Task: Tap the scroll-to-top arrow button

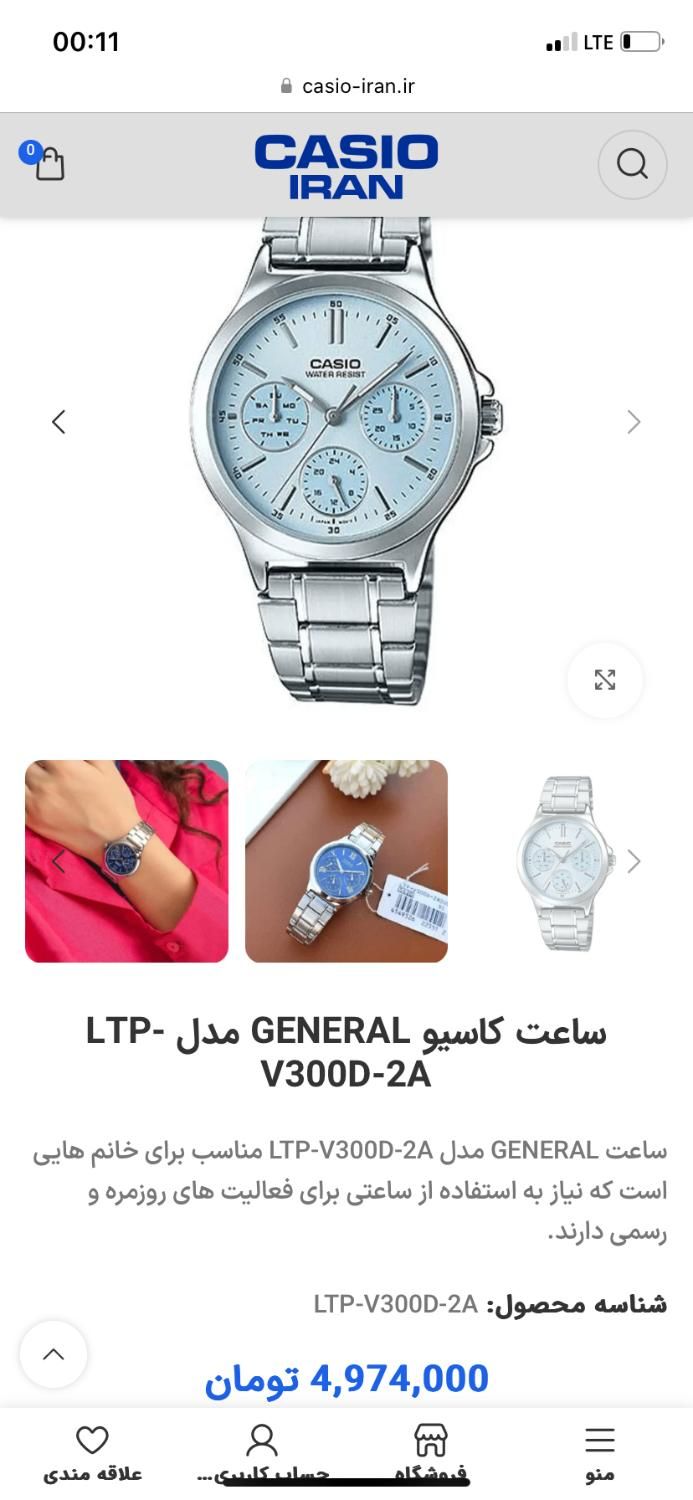Action: click(x=54, y=1354)
